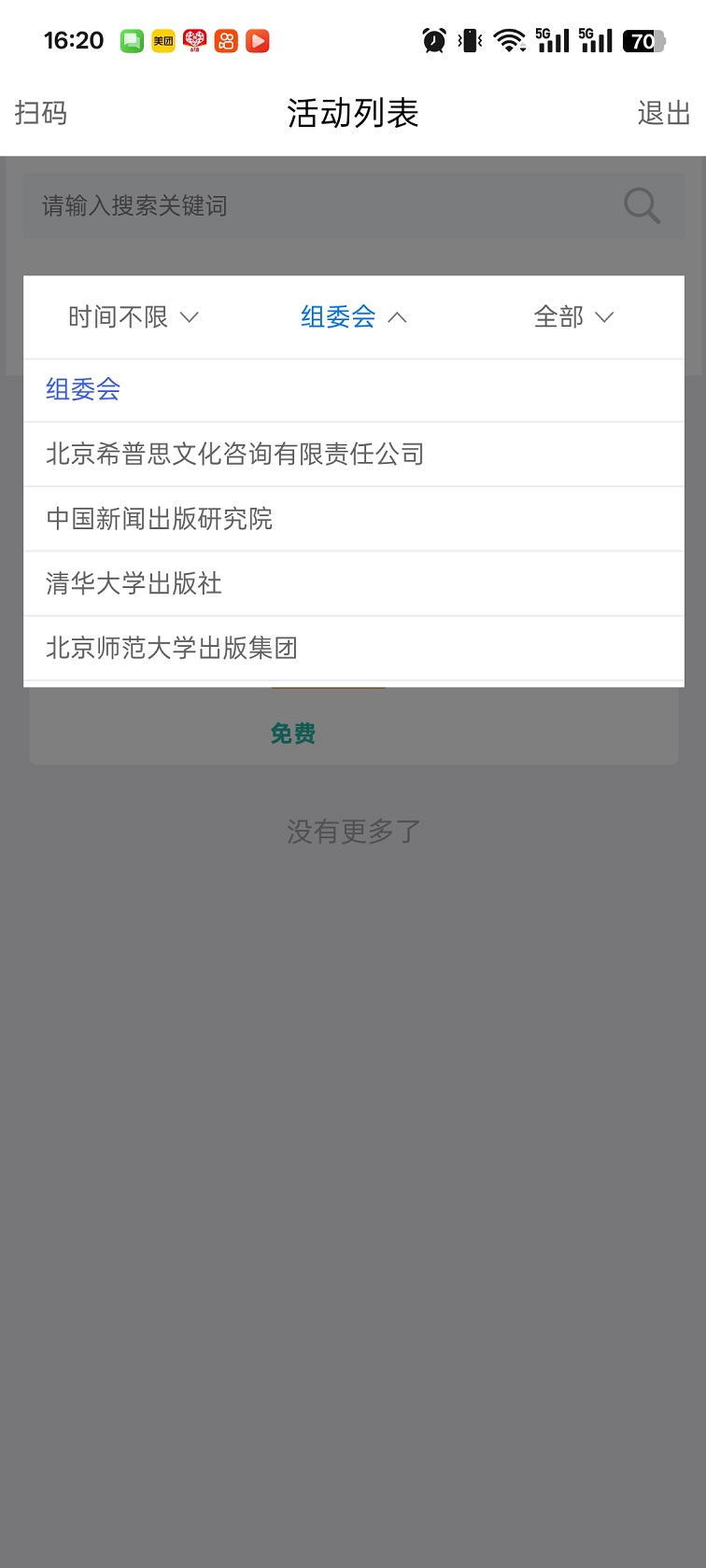
Task: Open the 全部 category dropdown
Action: (x=572, y=317)
